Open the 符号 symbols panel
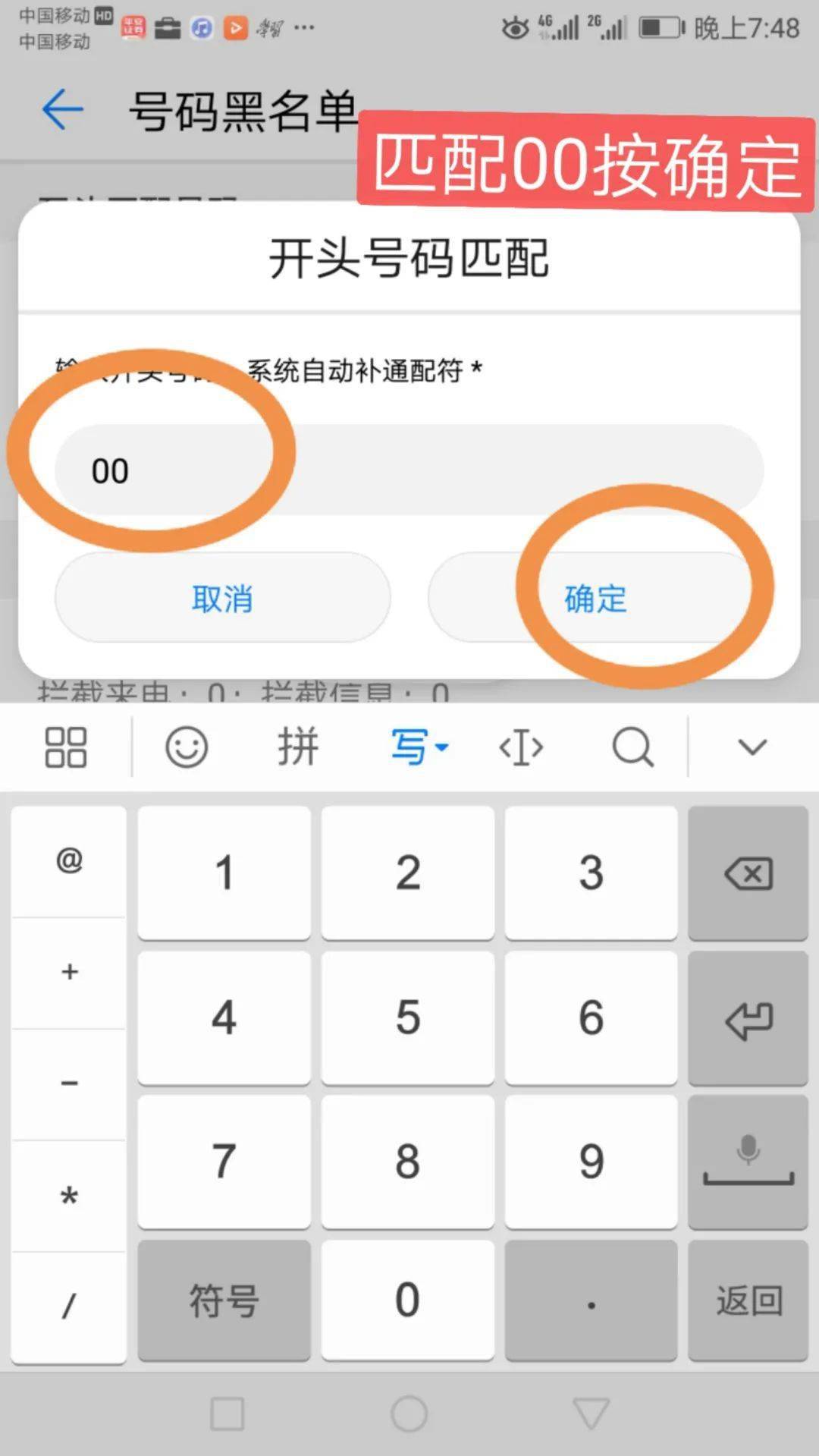This screenshot has width=819, height=1456. (224, 1299)
